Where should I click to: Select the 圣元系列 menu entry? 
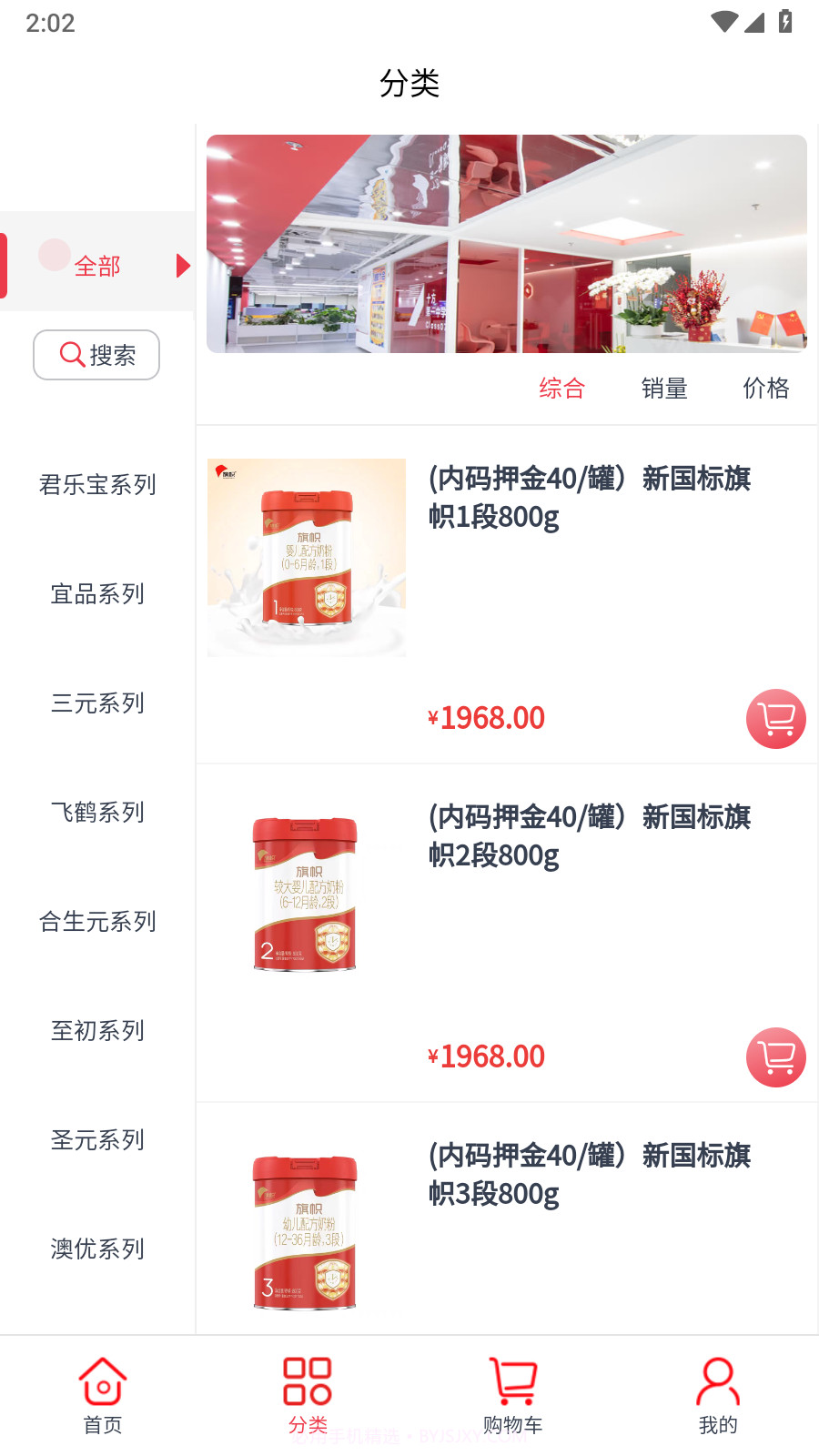[97, 1139]
